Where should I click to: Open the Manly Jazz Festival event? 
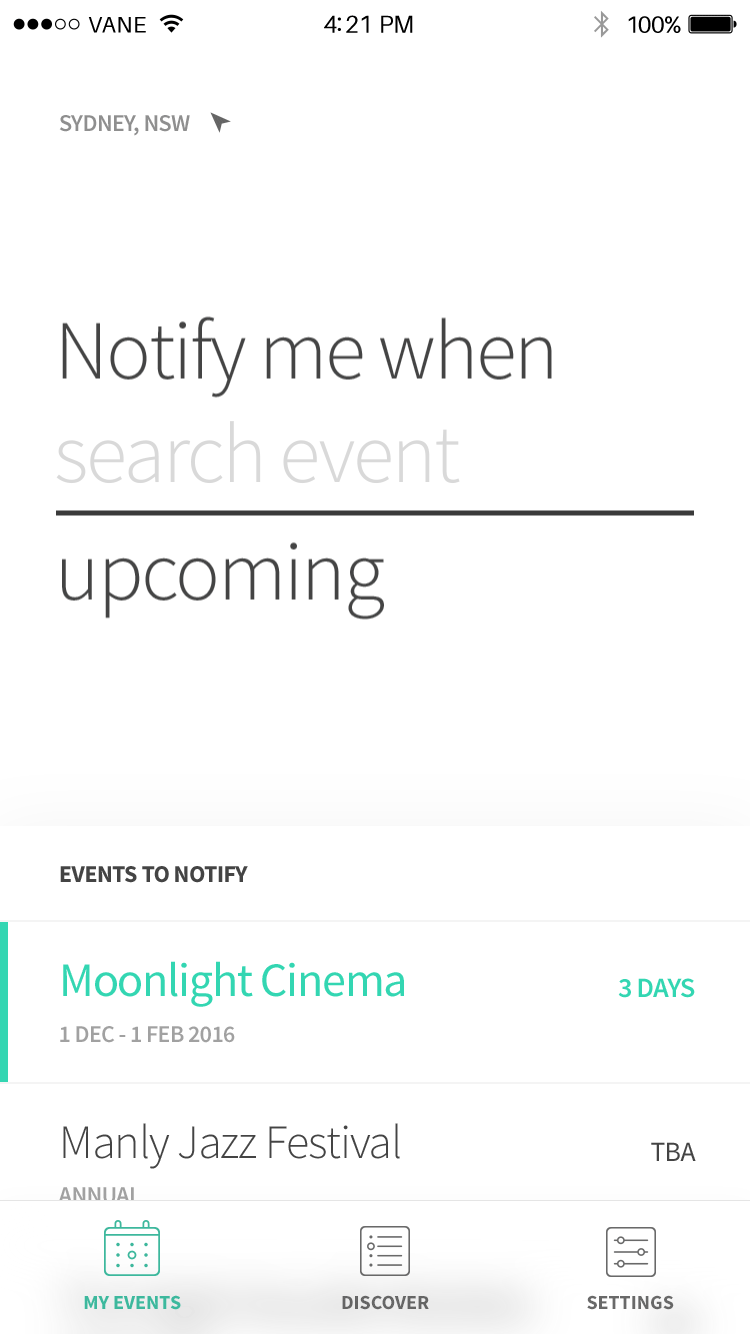tap(375, 1142)
